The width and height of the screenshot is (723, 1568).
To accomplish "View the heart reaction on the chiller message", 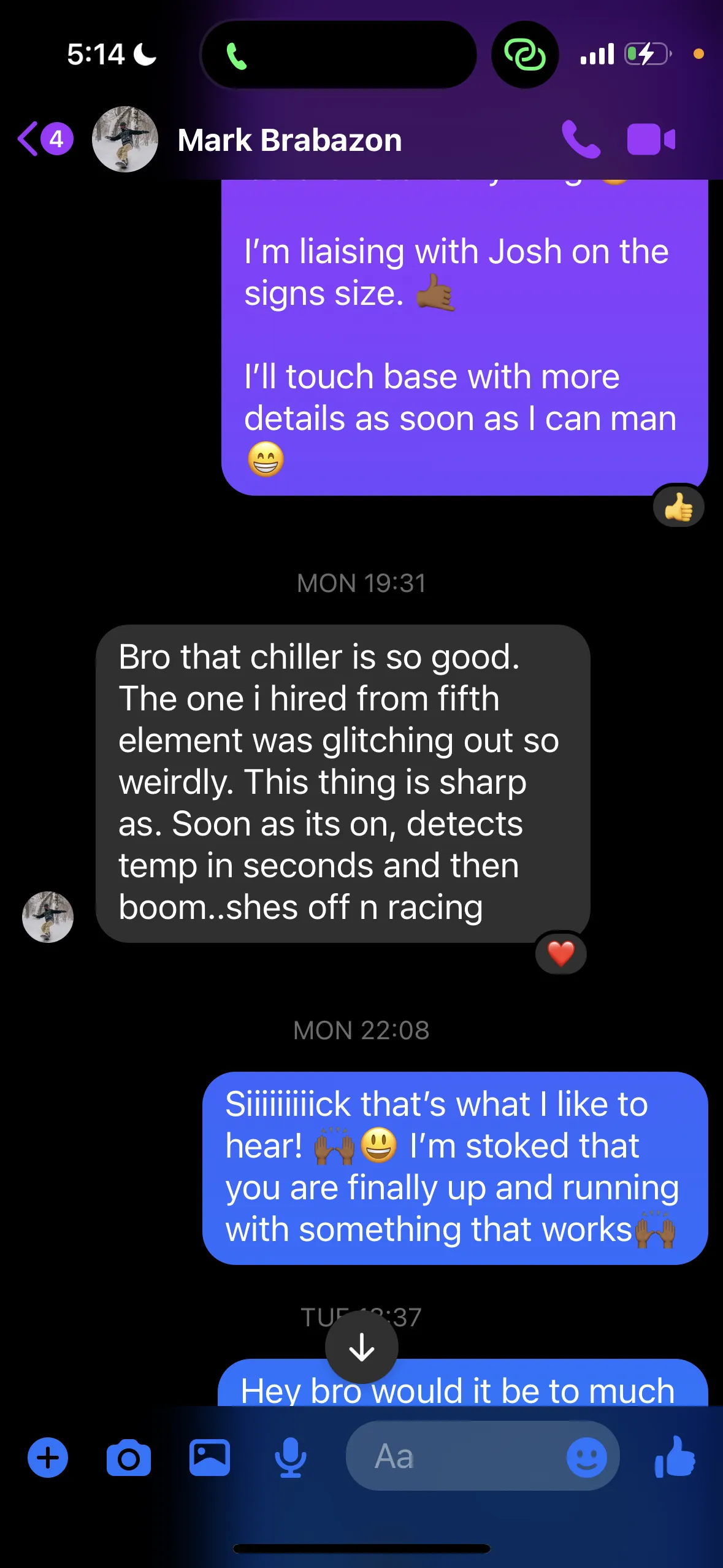I will [561, 953].
